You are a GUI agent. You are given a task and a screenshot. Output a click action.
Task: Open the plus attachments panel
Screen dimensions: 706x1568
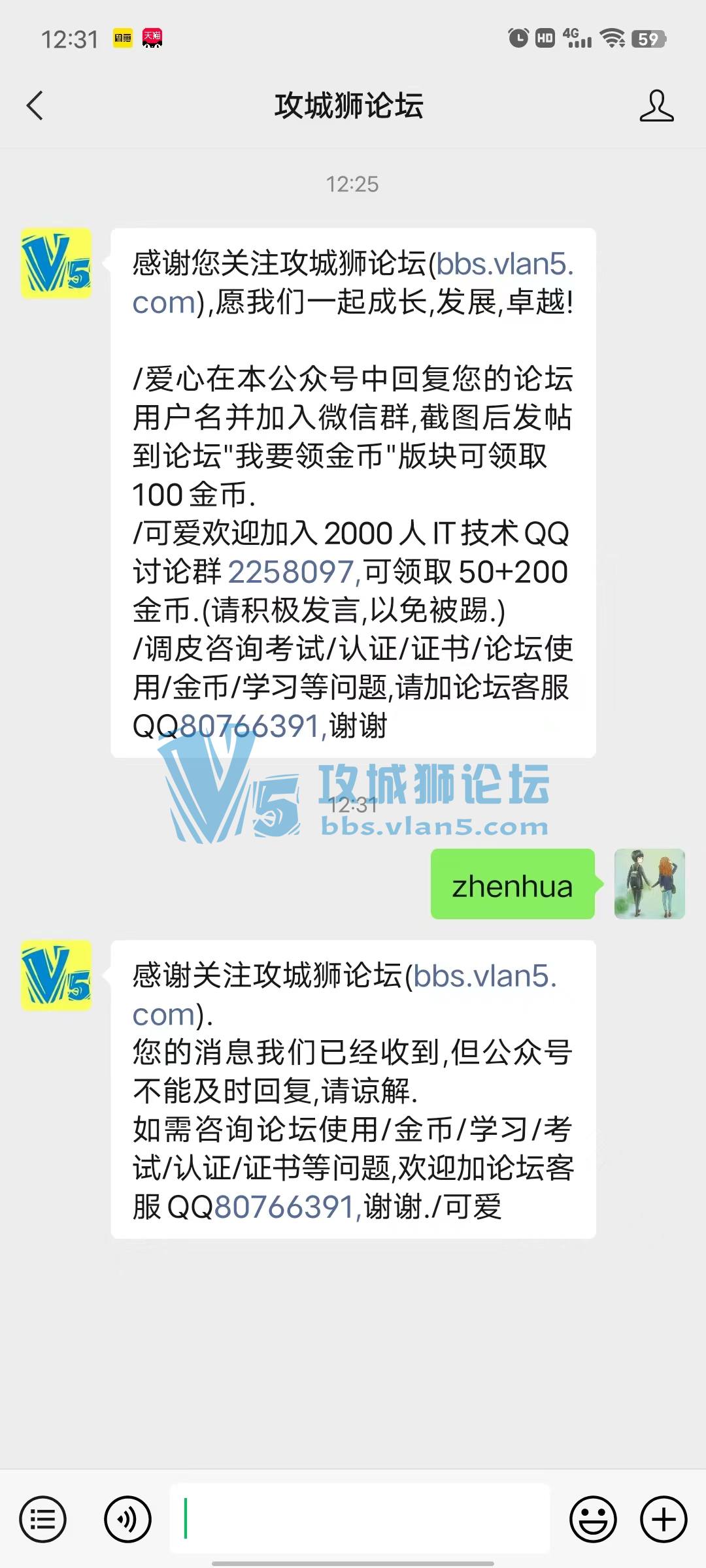coord(664,1520)
